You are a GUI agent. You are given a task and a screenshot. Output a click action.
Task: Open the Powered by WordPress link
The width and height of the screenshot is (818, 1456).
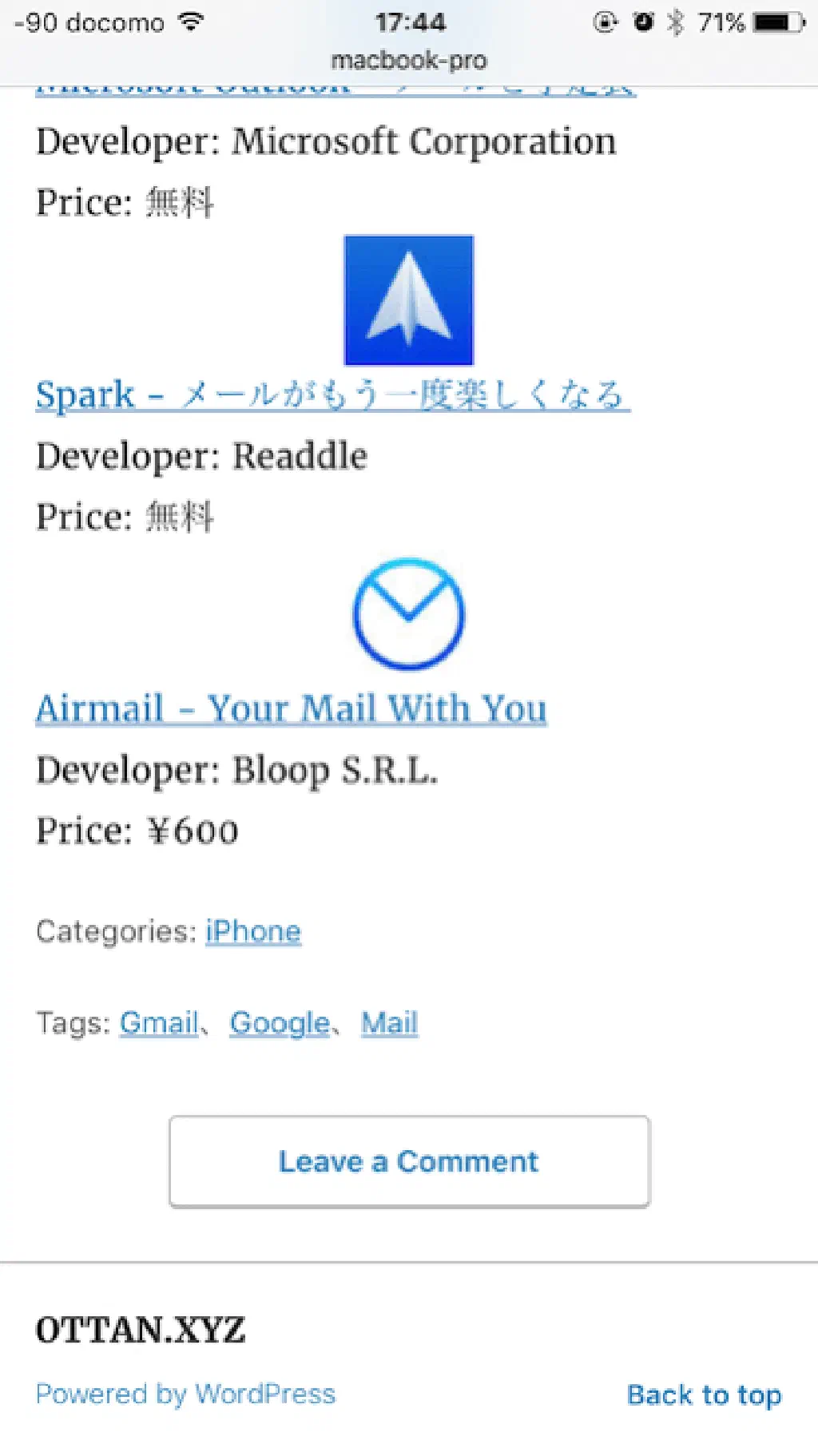pyautogui.click(x=185, y=1394)
